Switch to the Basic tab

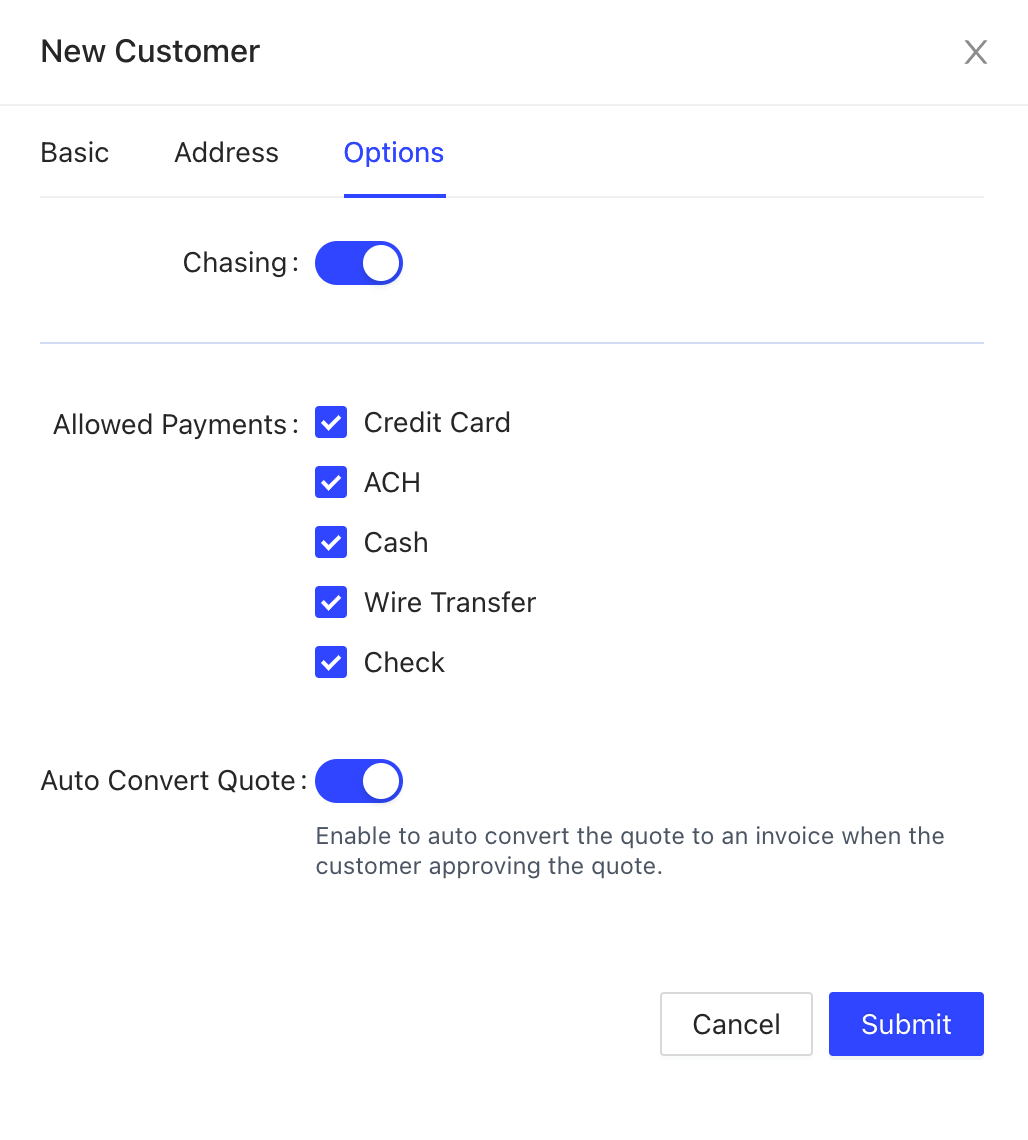(x=75, y=153)
